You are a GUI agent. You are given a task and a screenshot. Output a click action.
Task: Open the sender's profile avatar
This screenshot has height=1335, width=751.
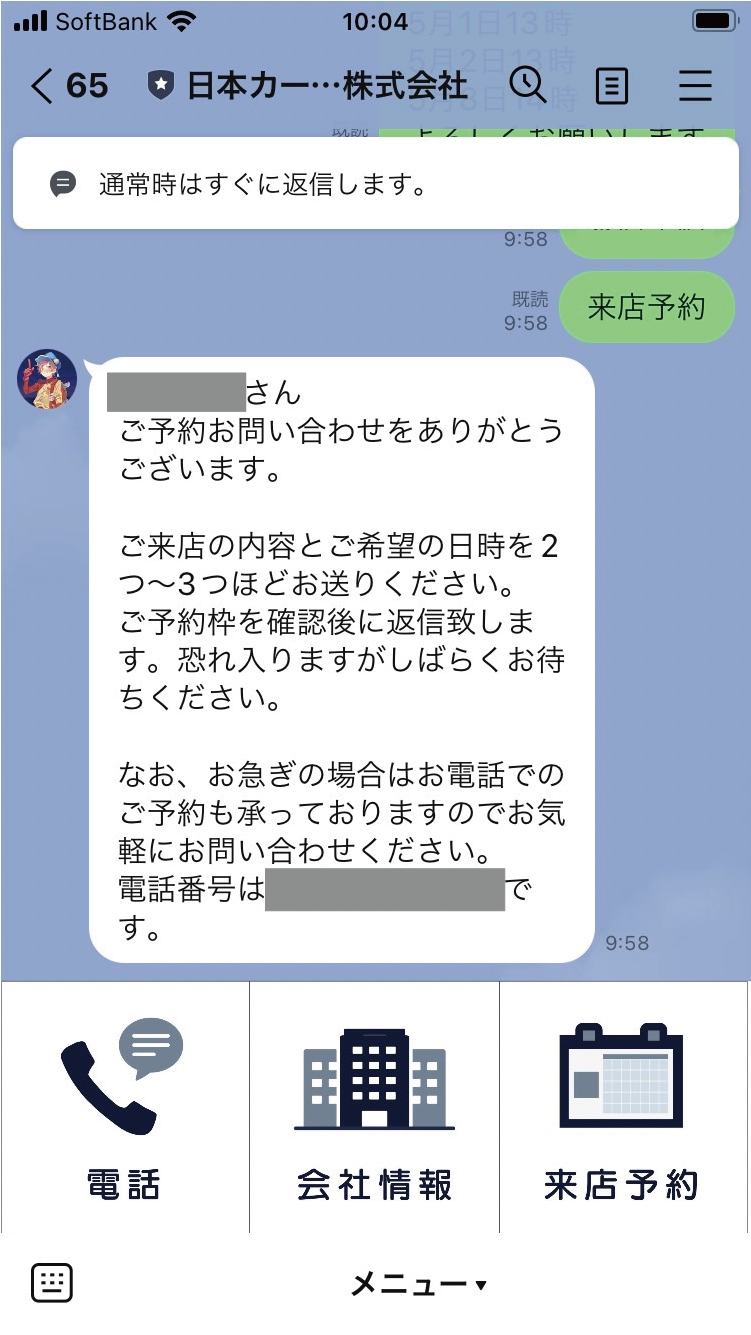(x=47, y=379)
